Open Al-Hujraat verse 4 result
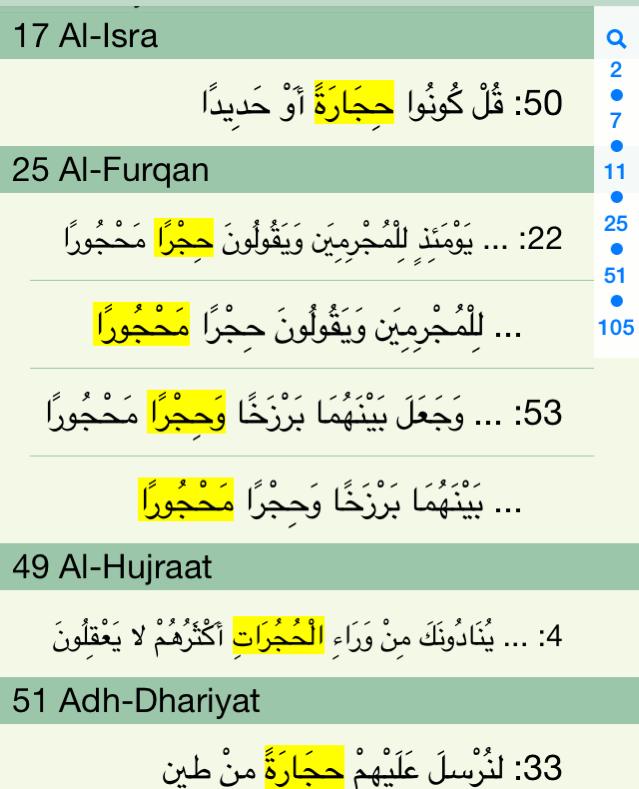 pos(297,634)
